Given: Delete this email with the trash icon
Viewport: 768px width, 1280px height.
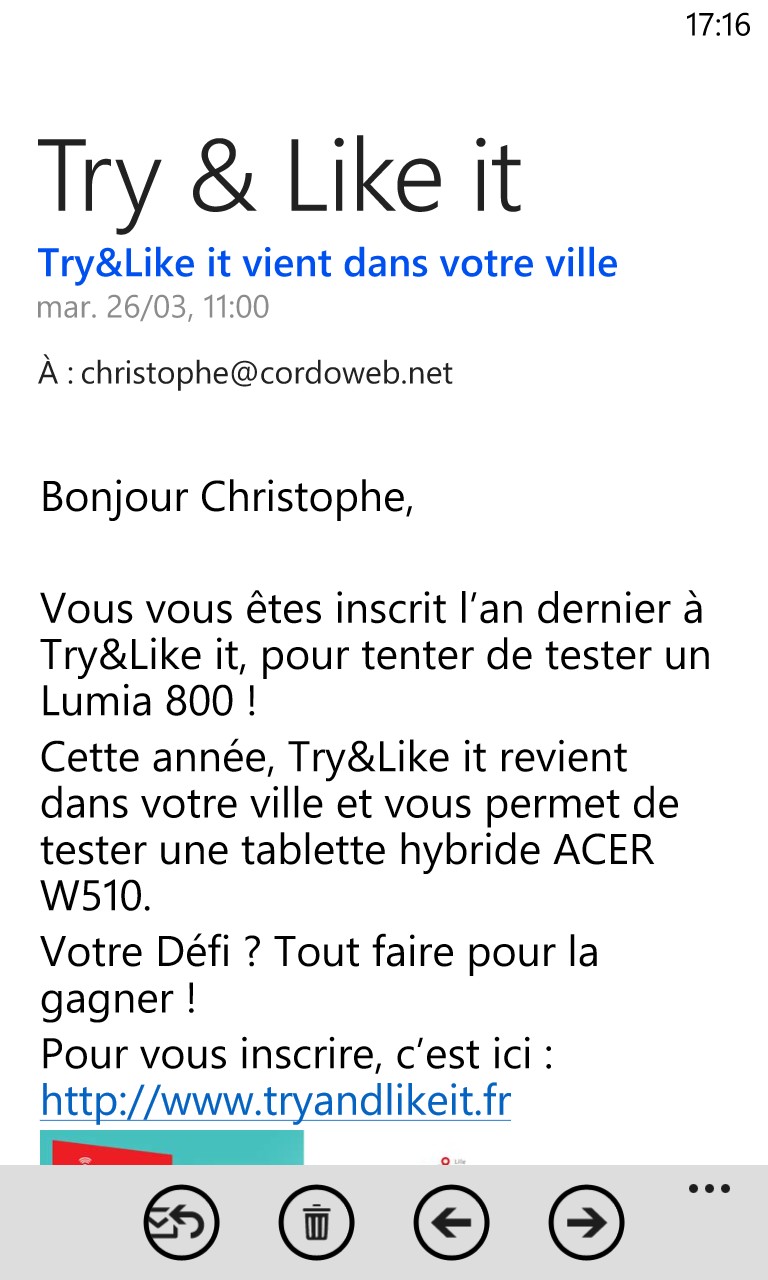Looking at the screenshot, I should tap(316, 1223).
